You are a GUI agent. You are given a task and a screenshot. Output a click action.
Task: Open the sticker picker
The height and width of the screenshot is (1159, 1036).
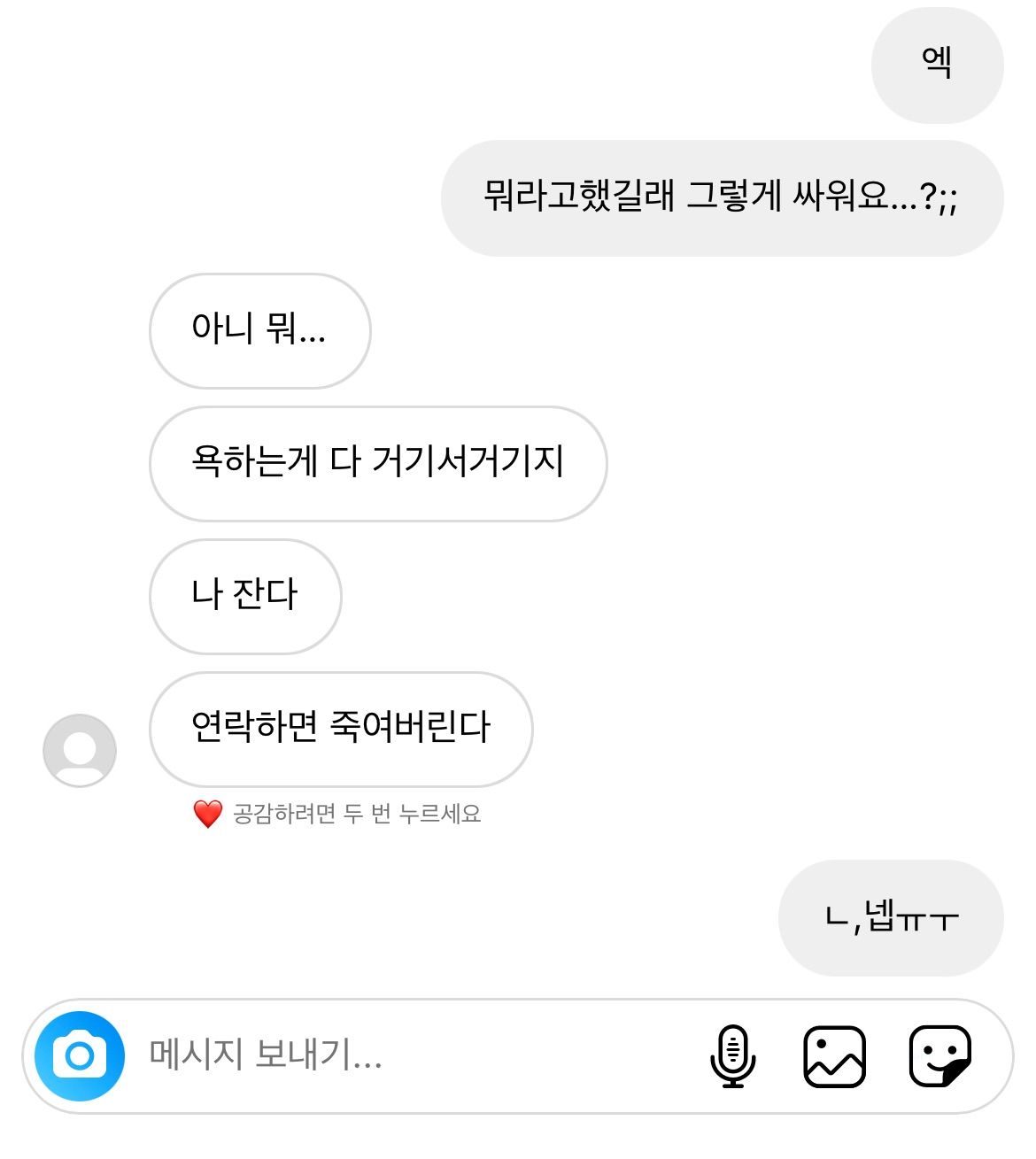939,1055
